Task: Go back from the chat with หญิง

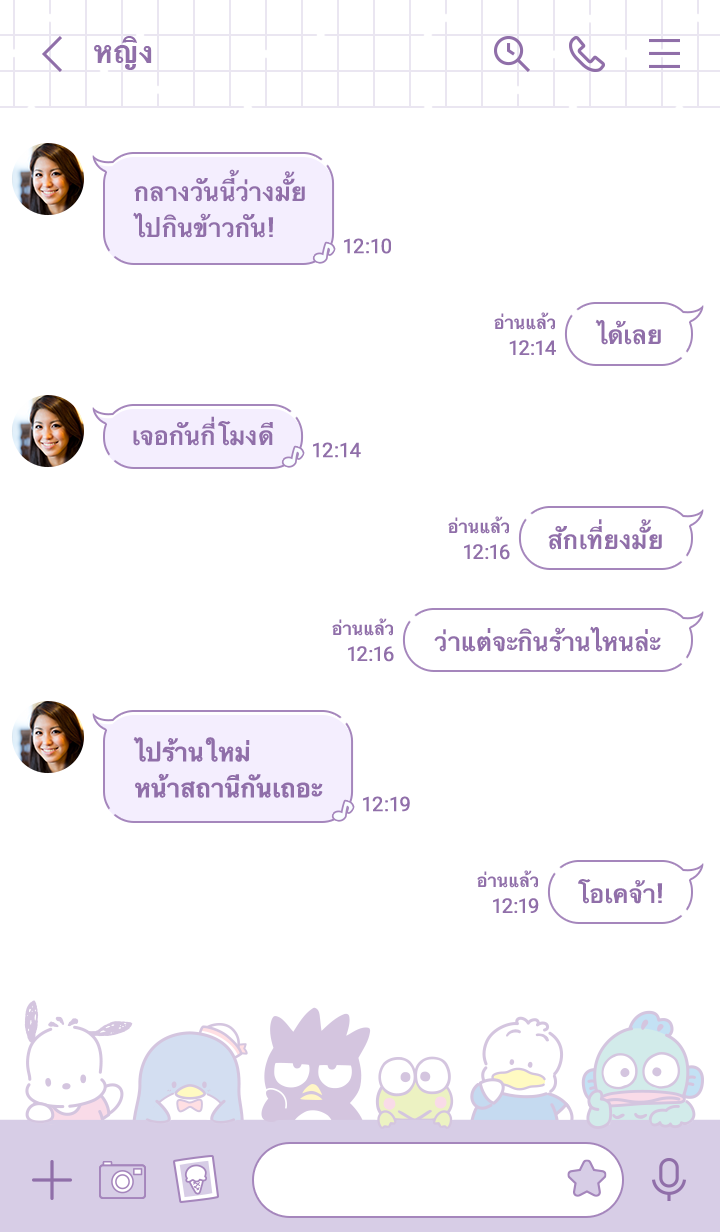Action: [52, 54]
